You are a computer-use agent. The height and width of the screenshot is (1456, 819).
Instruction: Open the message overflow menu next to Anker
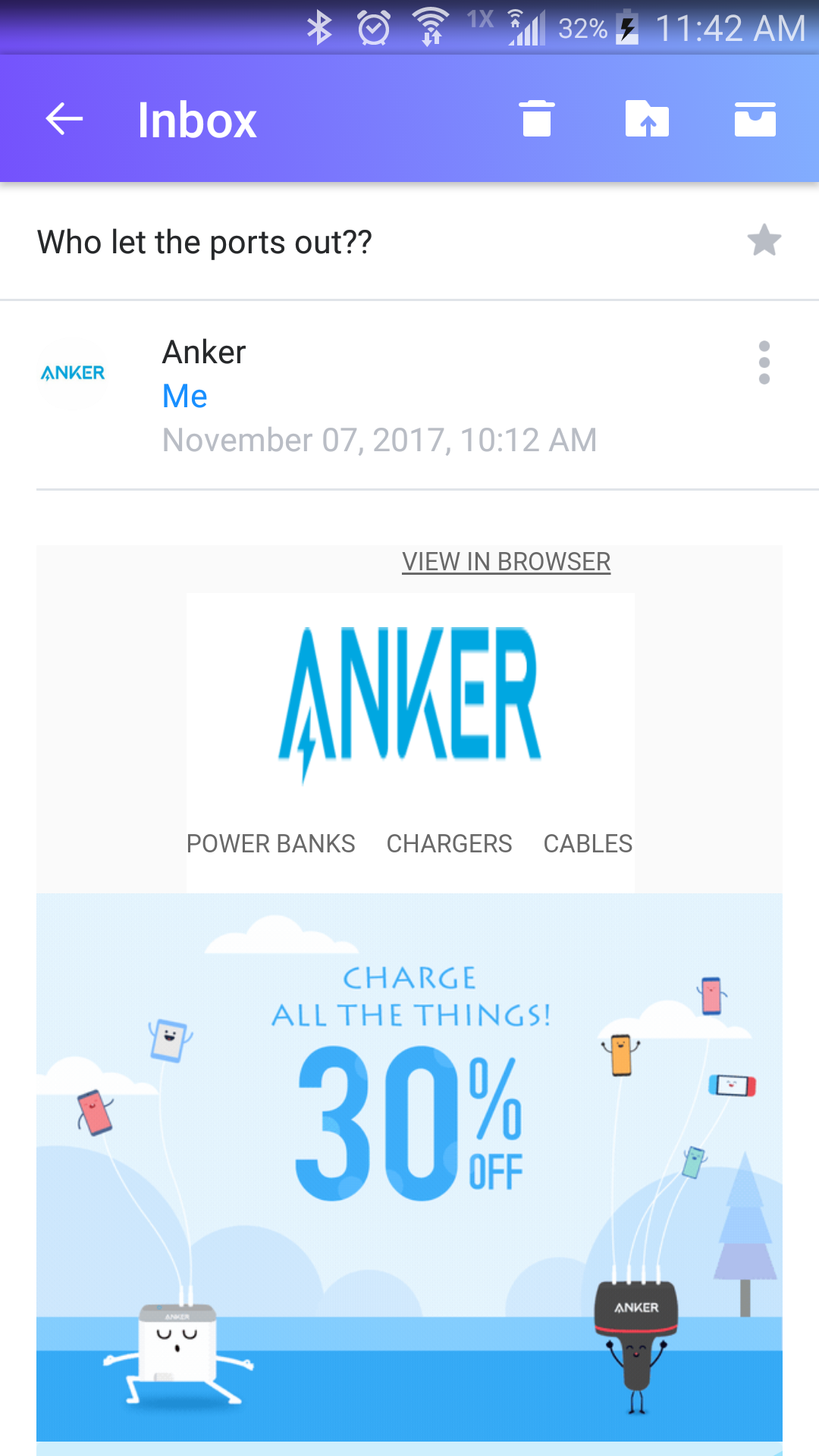764,362
